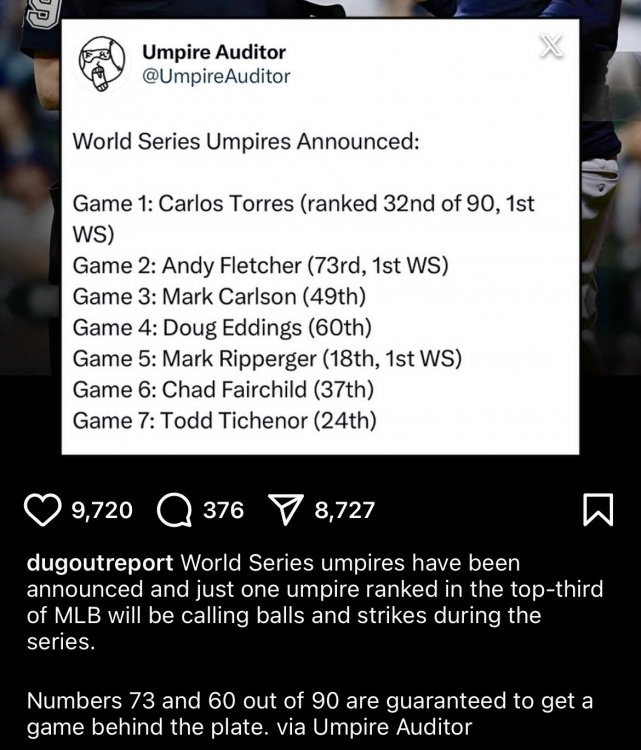Open comments on the umpires post
This screenshot has height=750, width=641.
pyautogui.click(x=176, y=510)
